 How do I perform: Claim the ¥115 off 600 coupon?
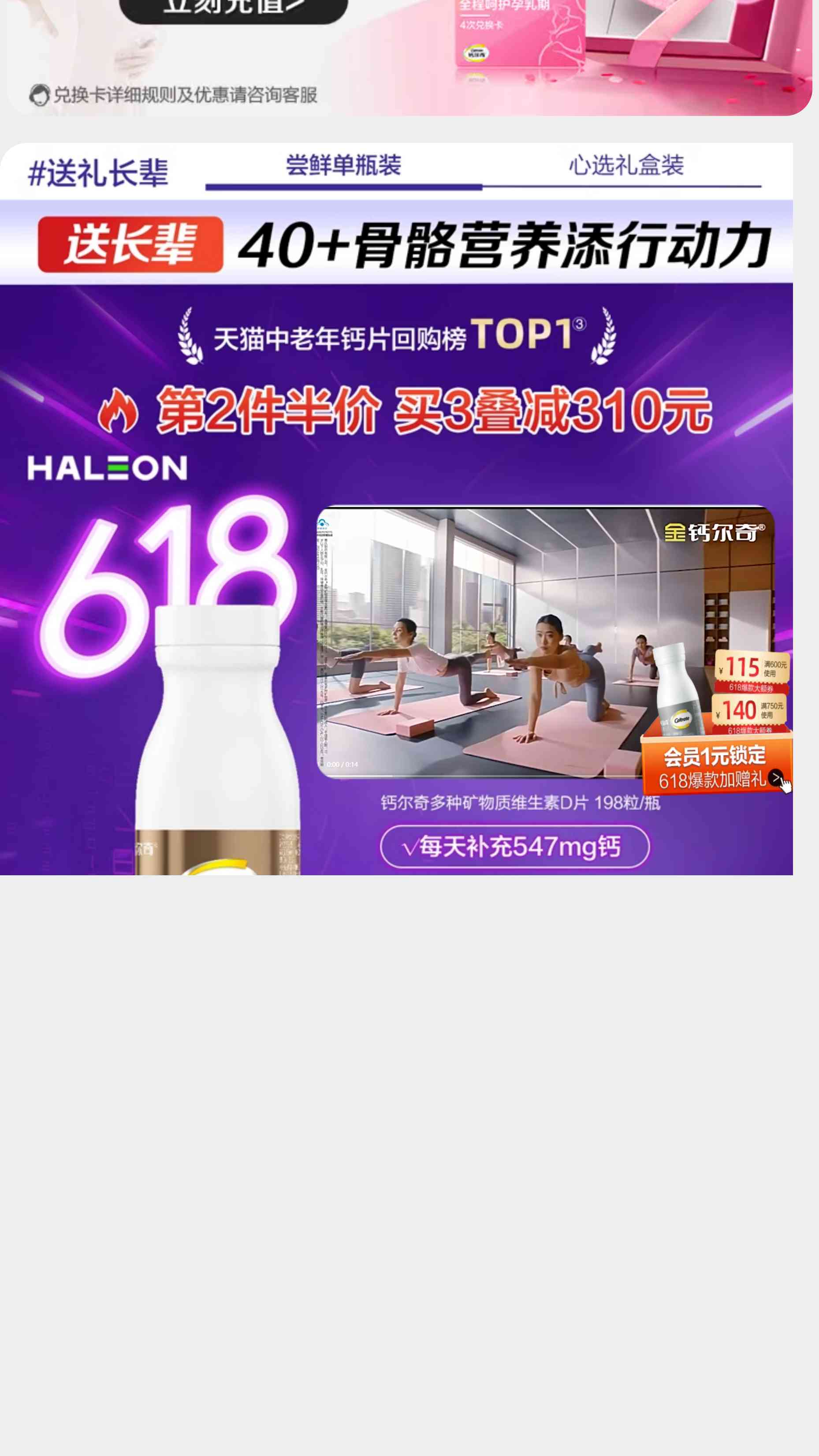[x=752, y=668]
